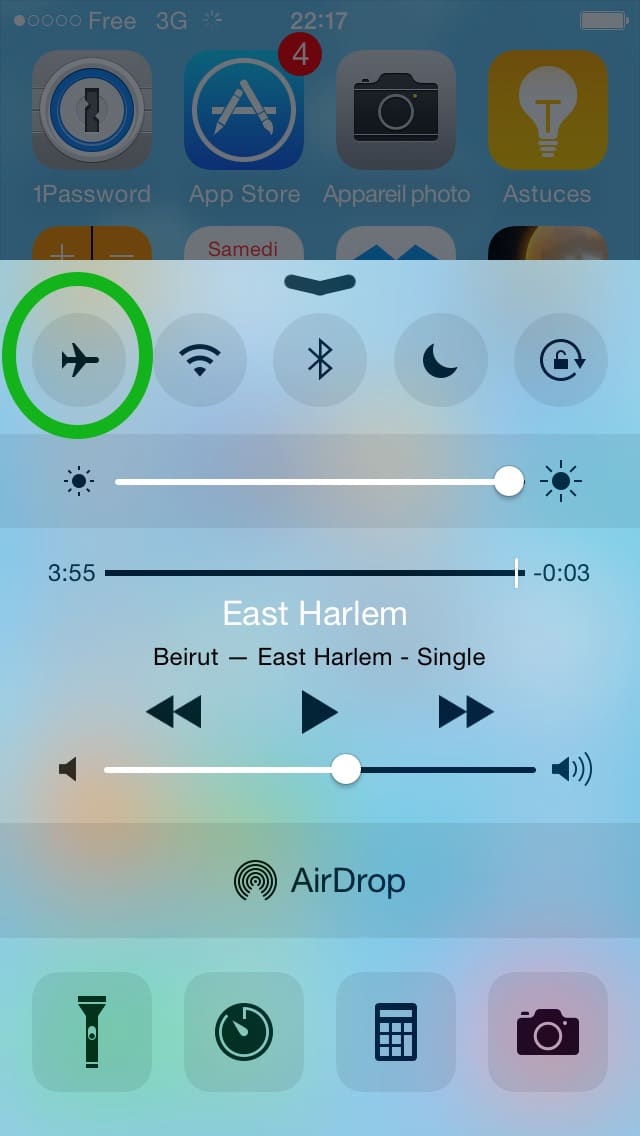
Task: Skip to the next track
Action: click(466, 712)
